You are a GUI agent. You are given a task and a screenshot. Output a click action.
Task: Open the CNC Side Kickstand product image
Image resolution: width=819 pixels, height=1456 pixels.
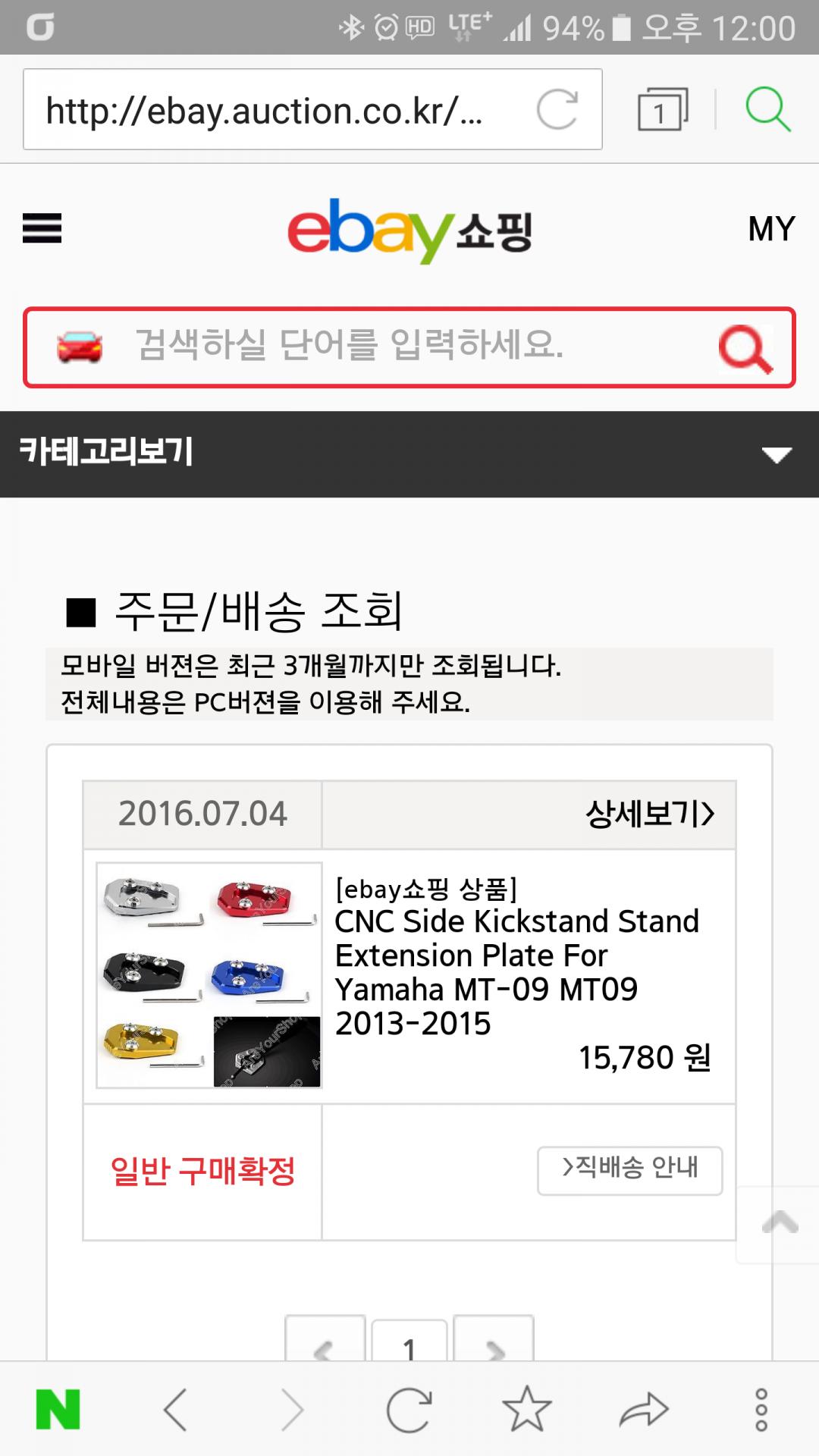click(x=209, y=975)
